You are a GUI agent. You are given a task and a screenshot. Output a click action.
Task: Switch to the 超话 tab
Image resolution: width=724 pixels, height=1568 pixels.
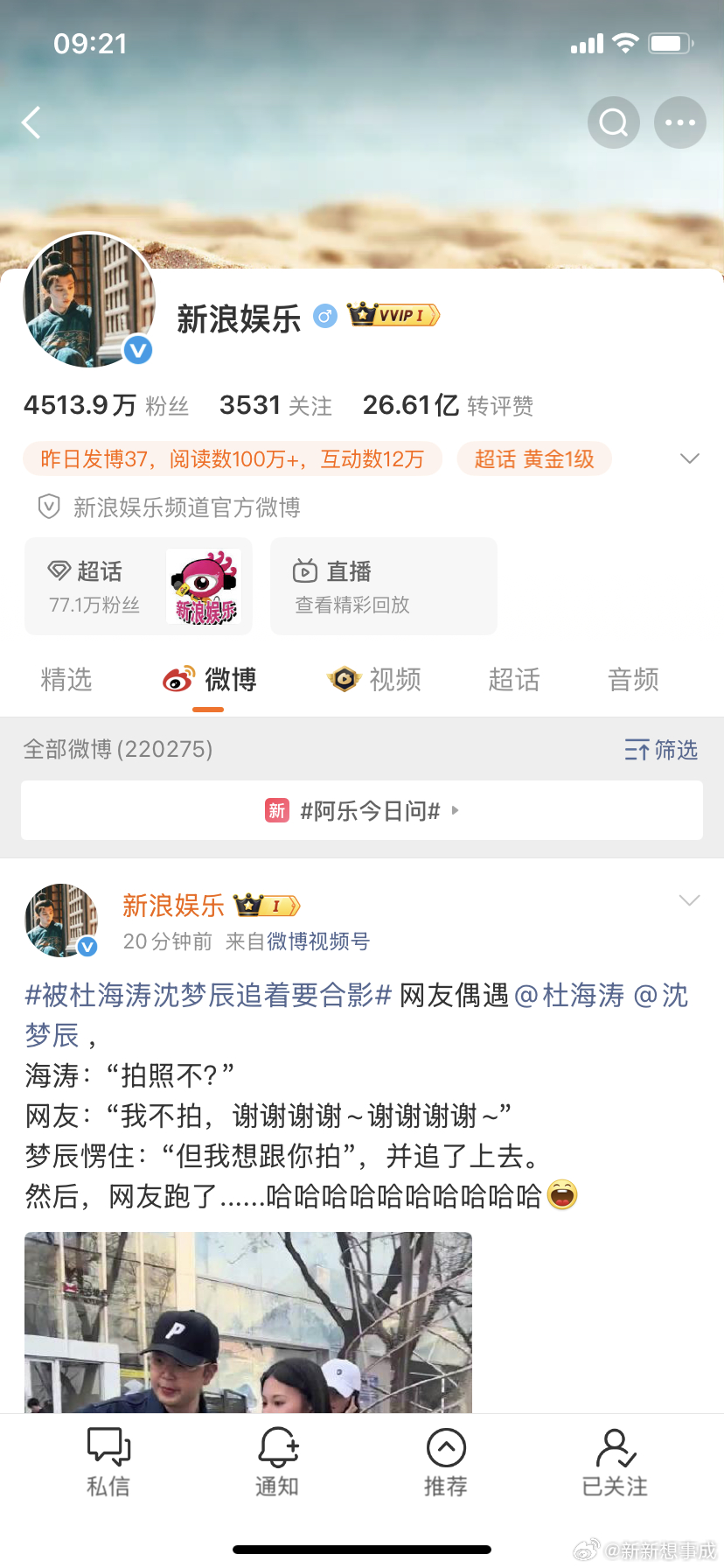coord(514,680)
